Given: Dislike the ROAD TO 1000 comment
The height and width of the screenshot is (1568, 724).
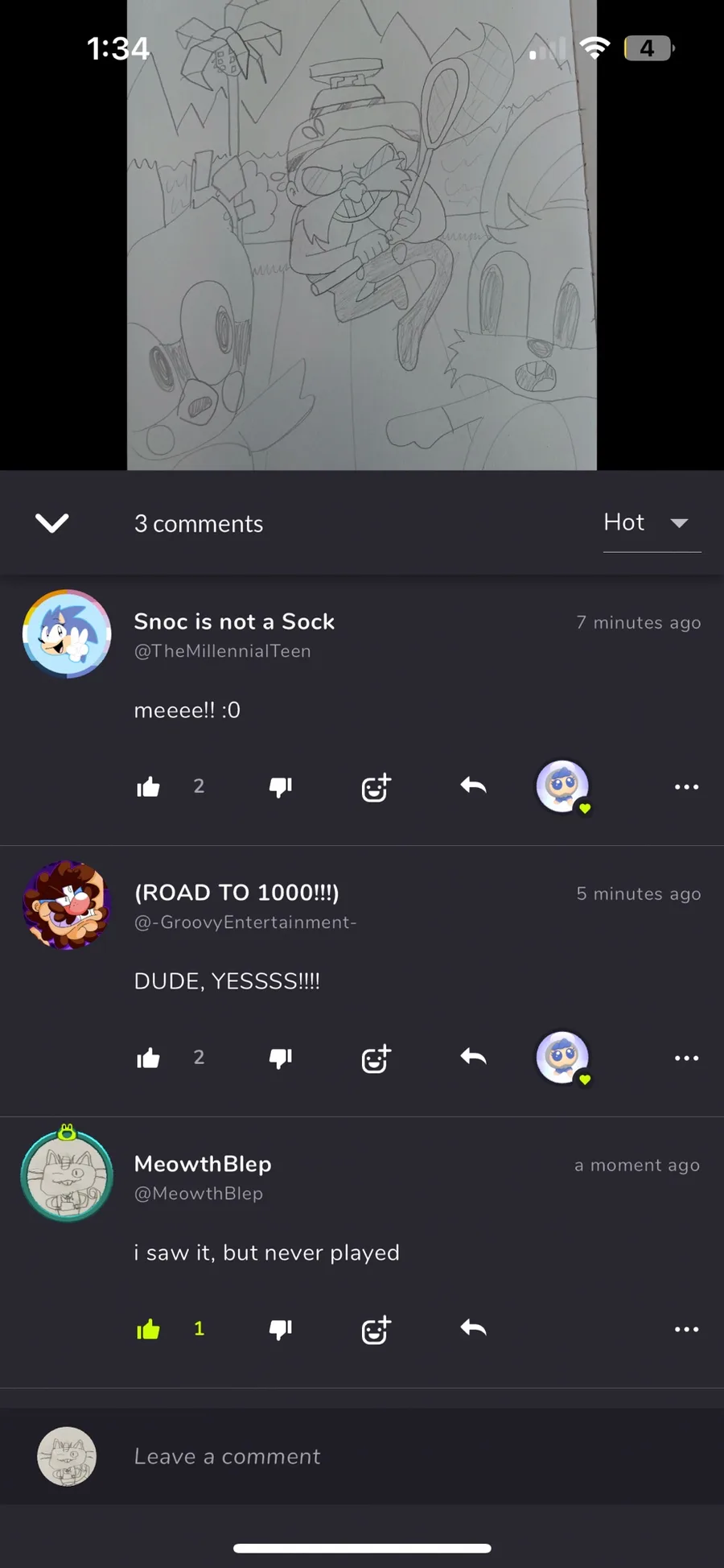Looking at the screenshot, I should pyautogui.click(x=280, y=1058).
